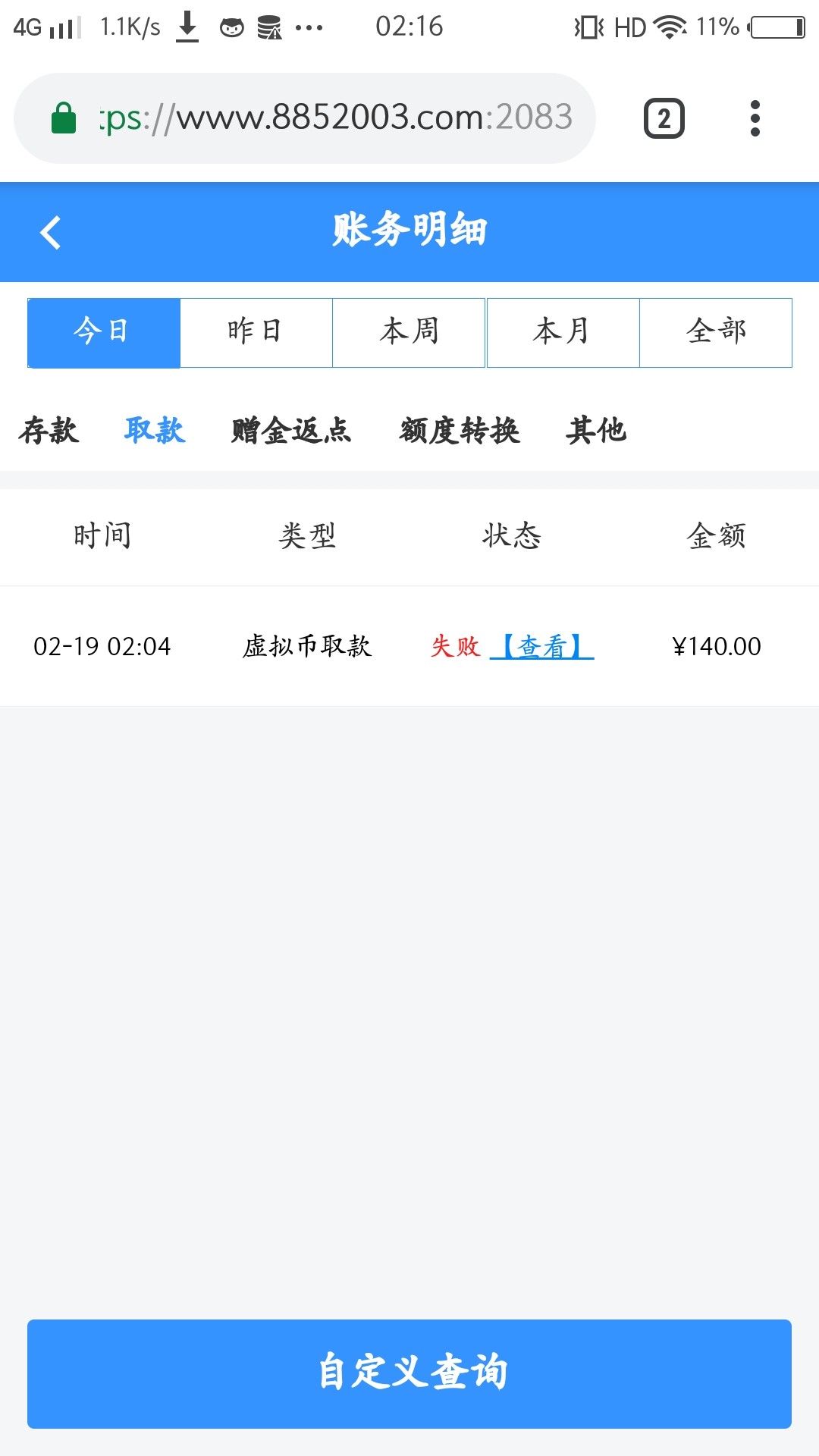This screenshot has width=819, height=1456.
Task: Open the 赠金返点 category
Action: [291, 431]
